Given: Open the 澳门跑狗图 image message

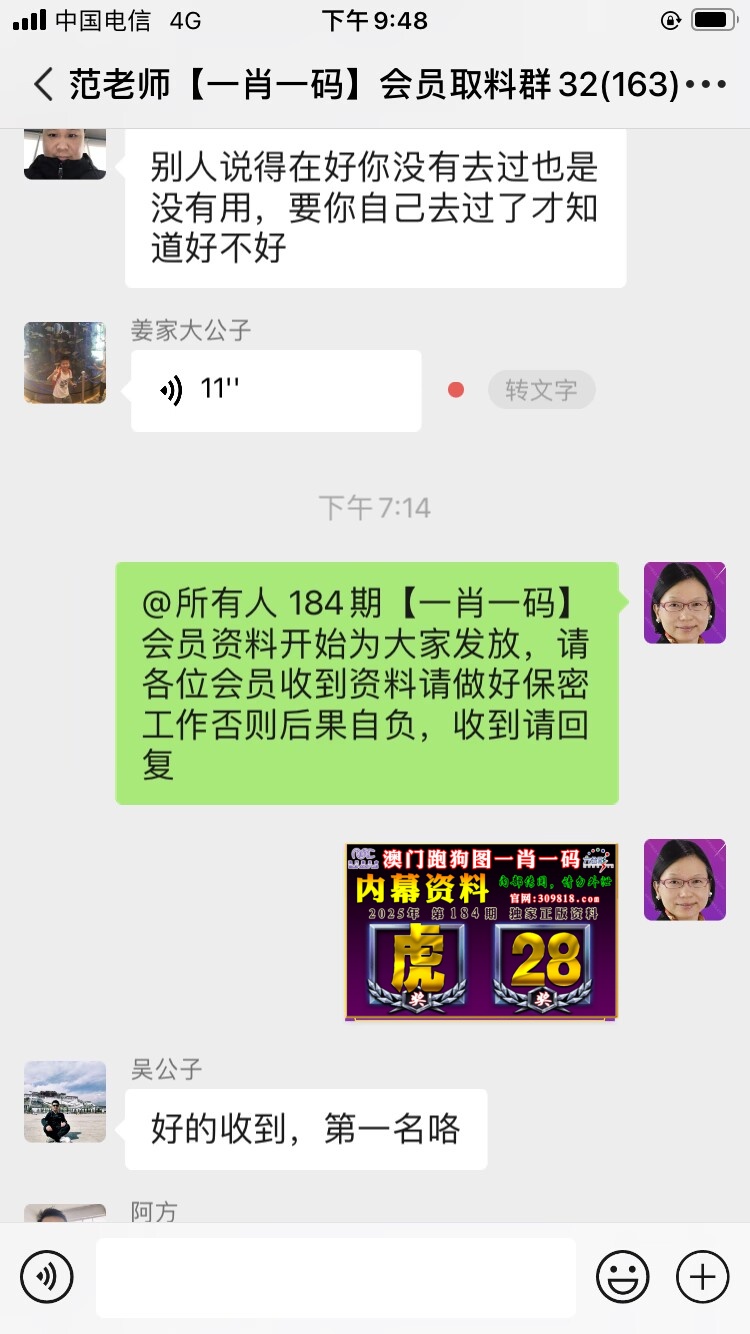Looking at the screenshot, I should coord(481,931).
